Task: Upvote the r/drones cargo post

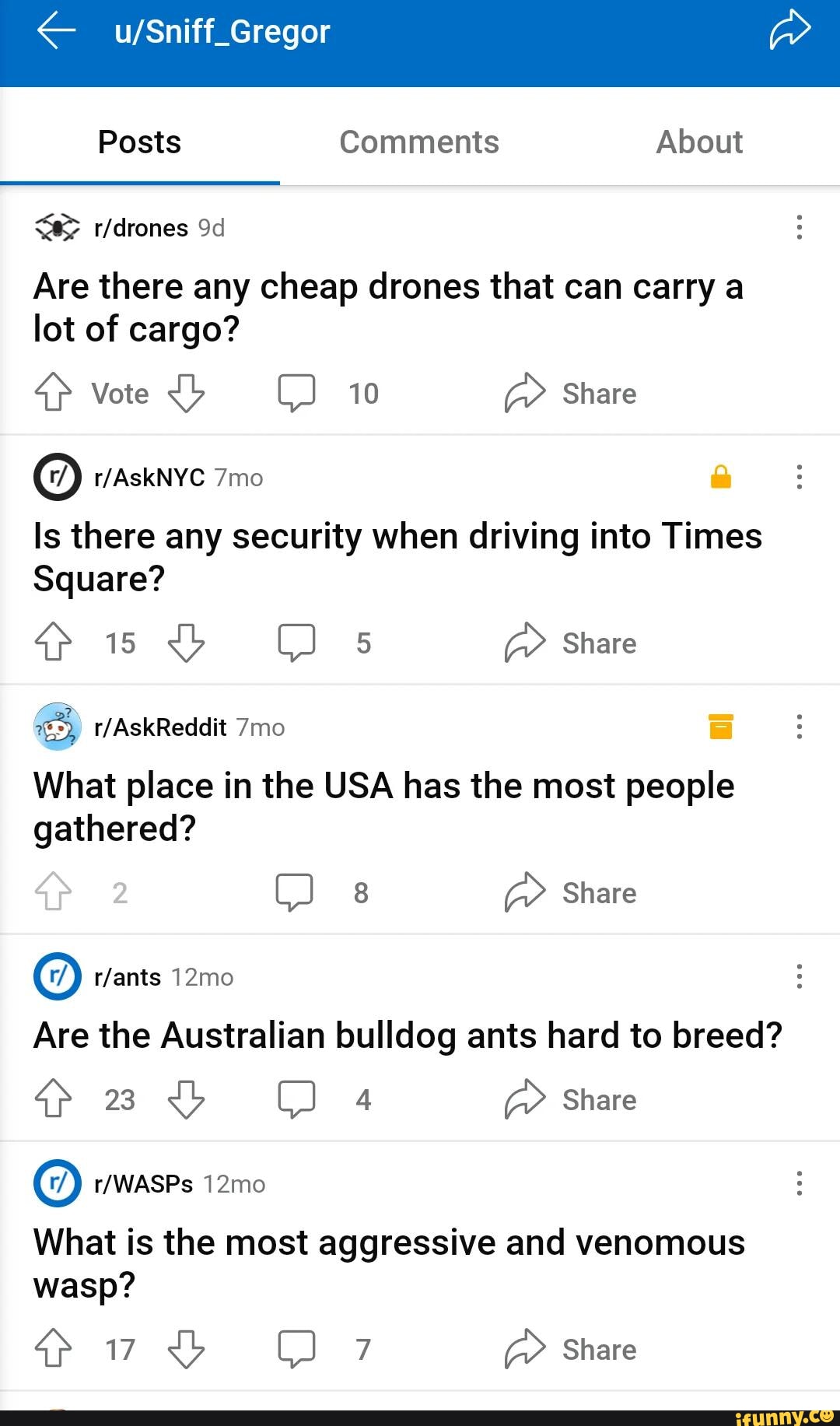Action: pyautogui.click(x=53, y=393)
